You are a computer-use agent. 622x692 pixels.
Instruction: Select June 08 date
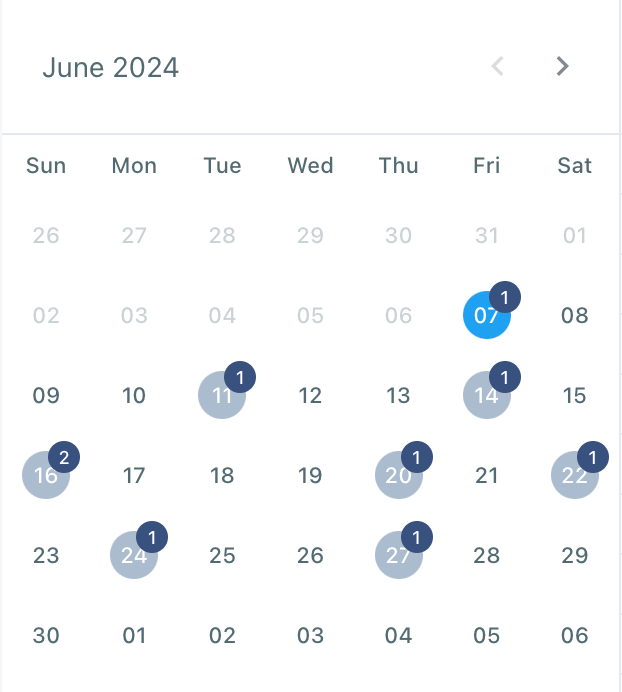tap(575, 316)
